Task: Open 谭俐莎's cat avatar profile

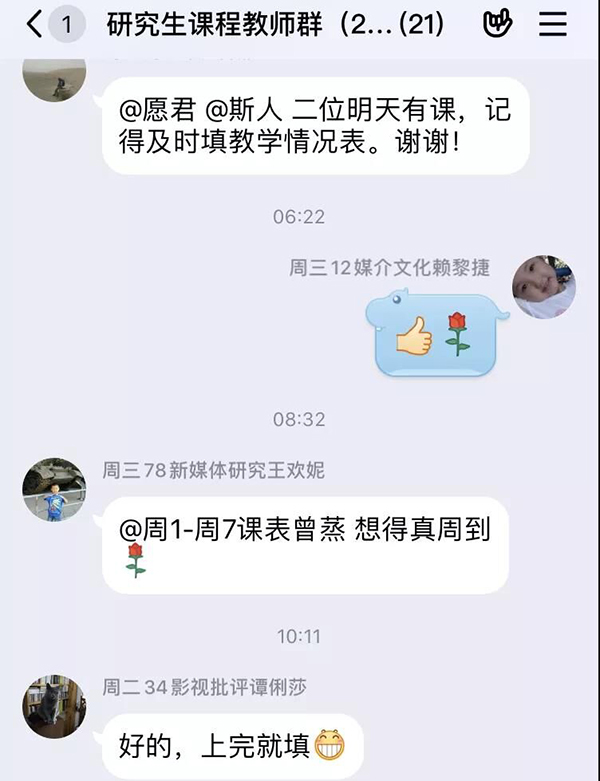Action: (54, 706)
